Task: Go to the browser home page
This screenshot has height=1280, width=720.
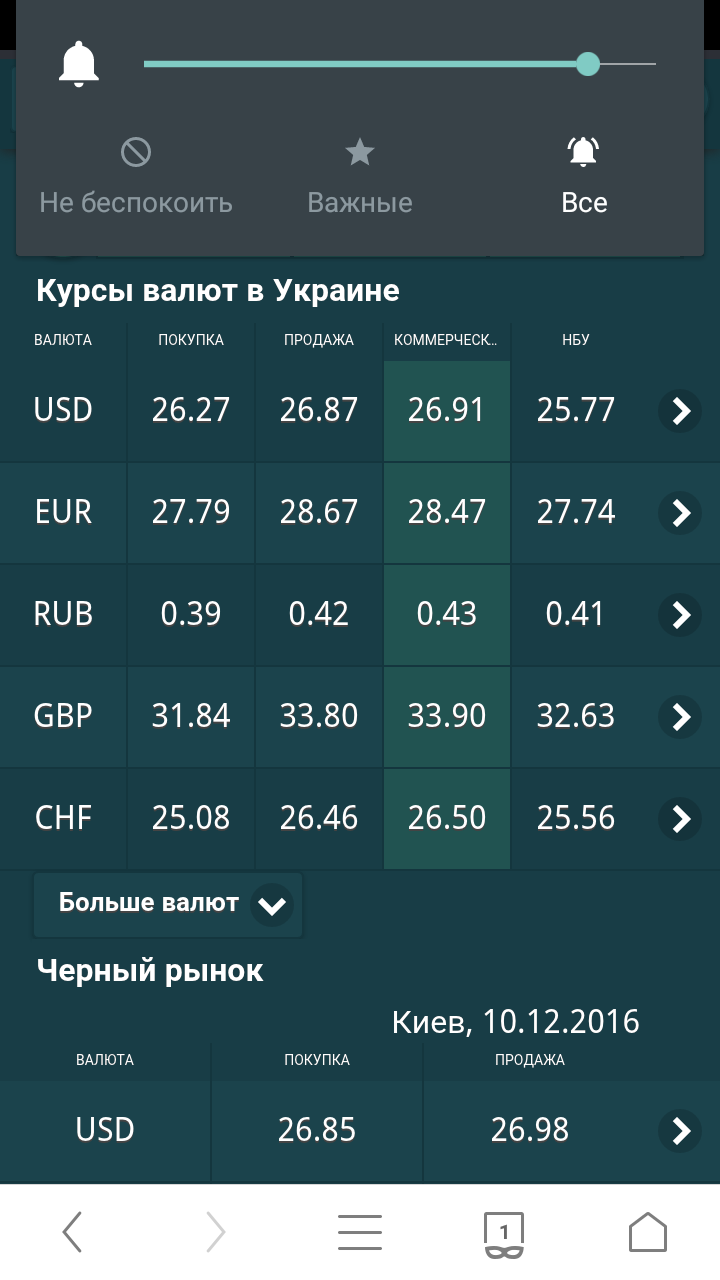Action: point(648,1231)
